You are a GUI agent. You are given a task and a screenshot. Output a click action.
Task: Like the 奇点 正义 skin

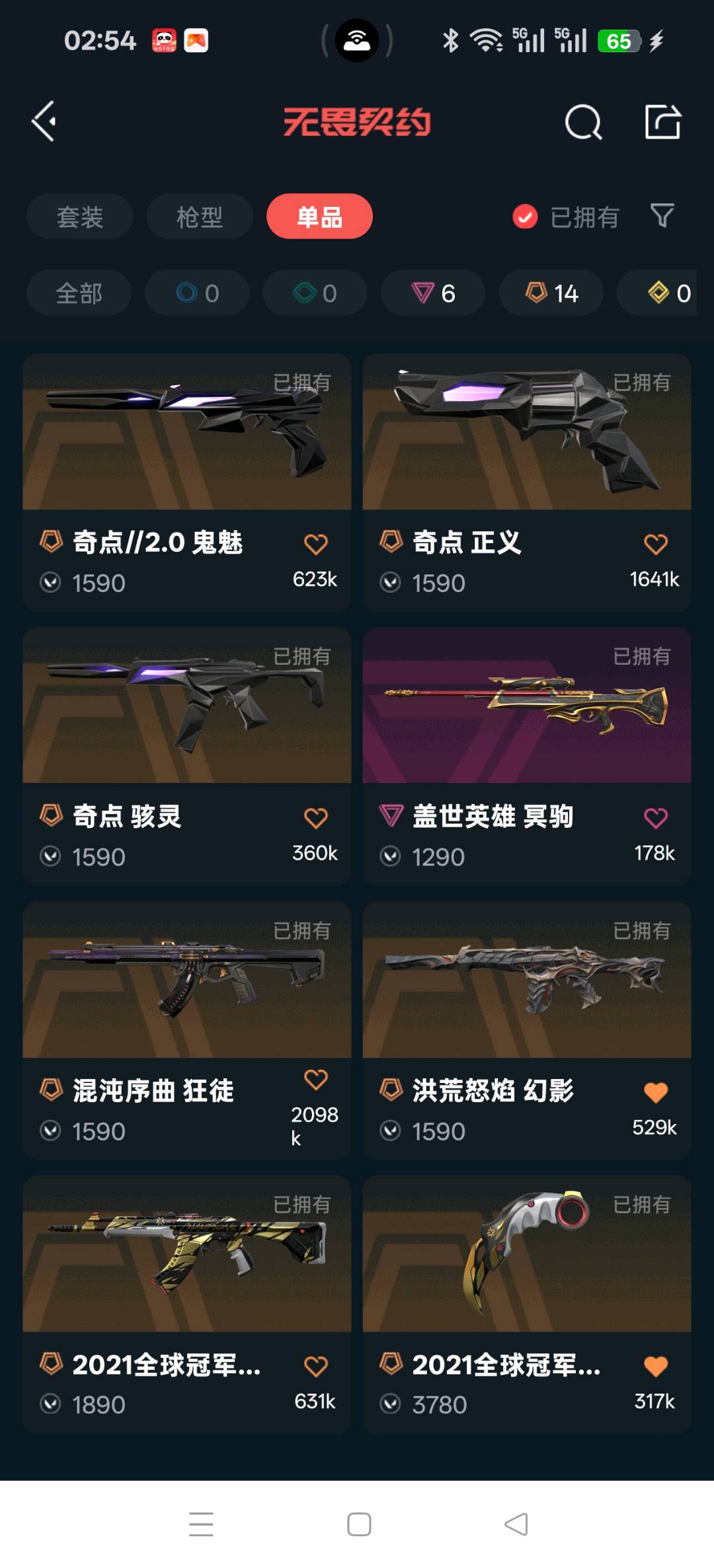[655, 544]
